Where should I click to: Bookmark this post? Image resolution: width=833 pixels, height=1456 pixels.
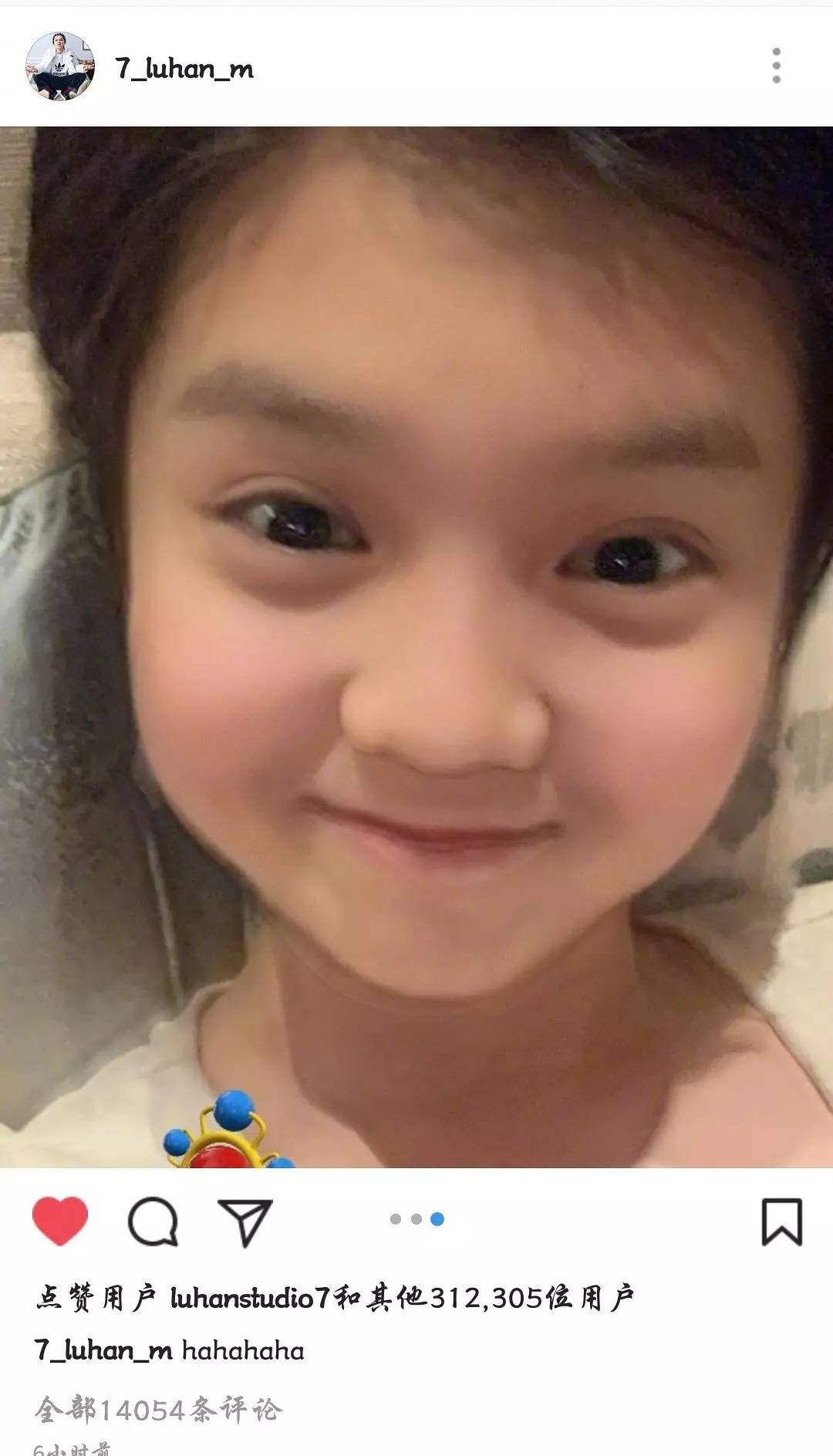[782, 1221]
